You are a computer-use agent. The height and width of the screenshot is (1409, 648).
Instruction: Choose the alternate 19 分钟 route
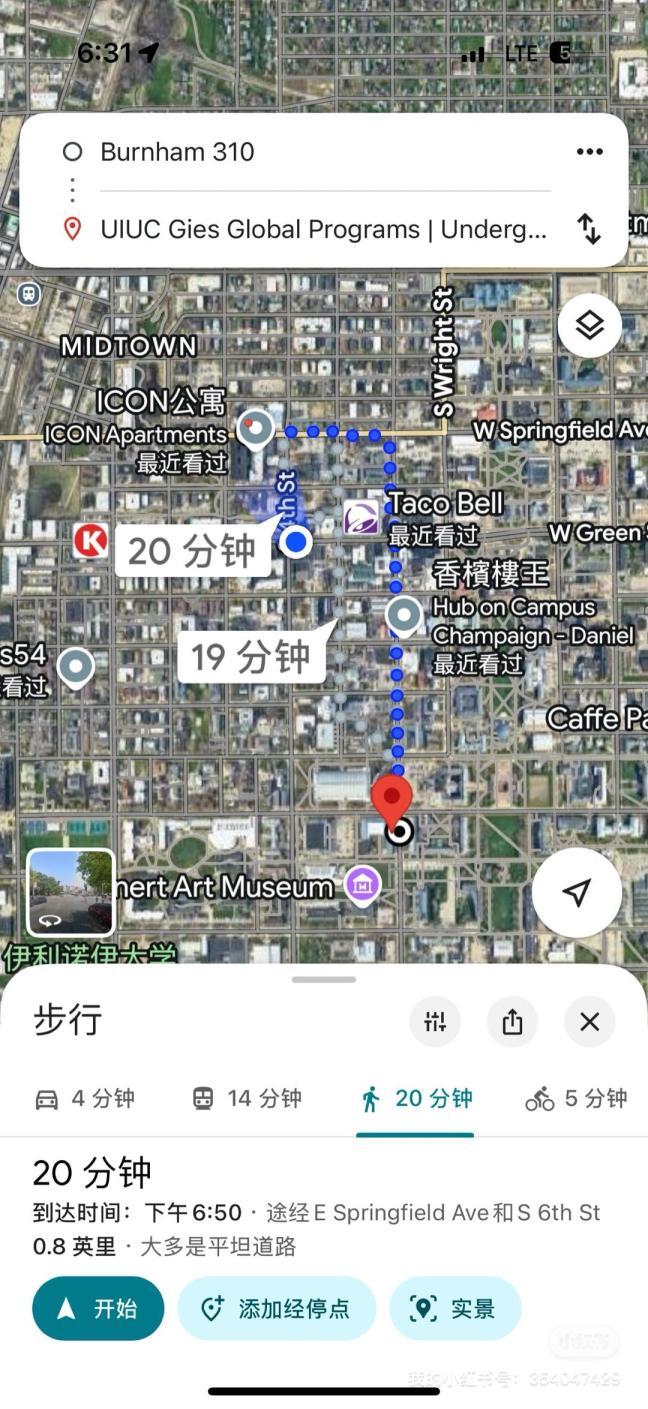click(251, 657)
